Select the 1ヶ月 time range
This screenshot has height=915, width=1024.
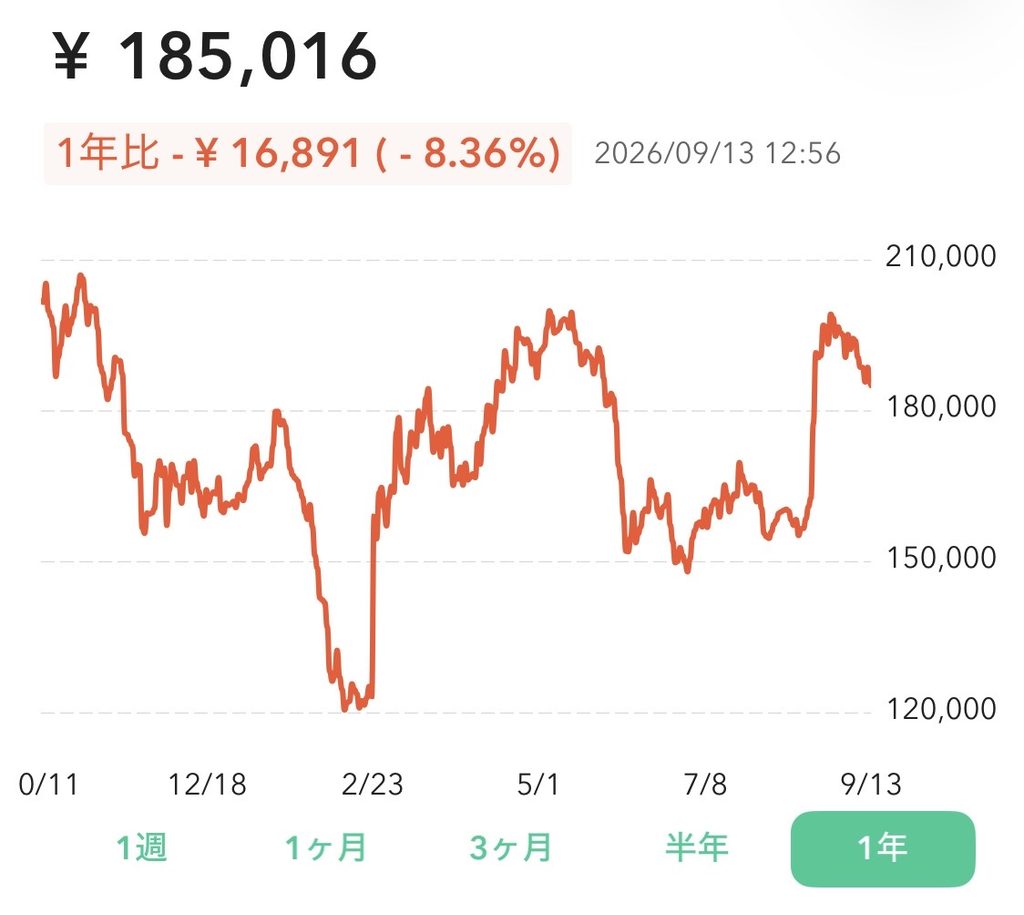[x=325, y=848]
